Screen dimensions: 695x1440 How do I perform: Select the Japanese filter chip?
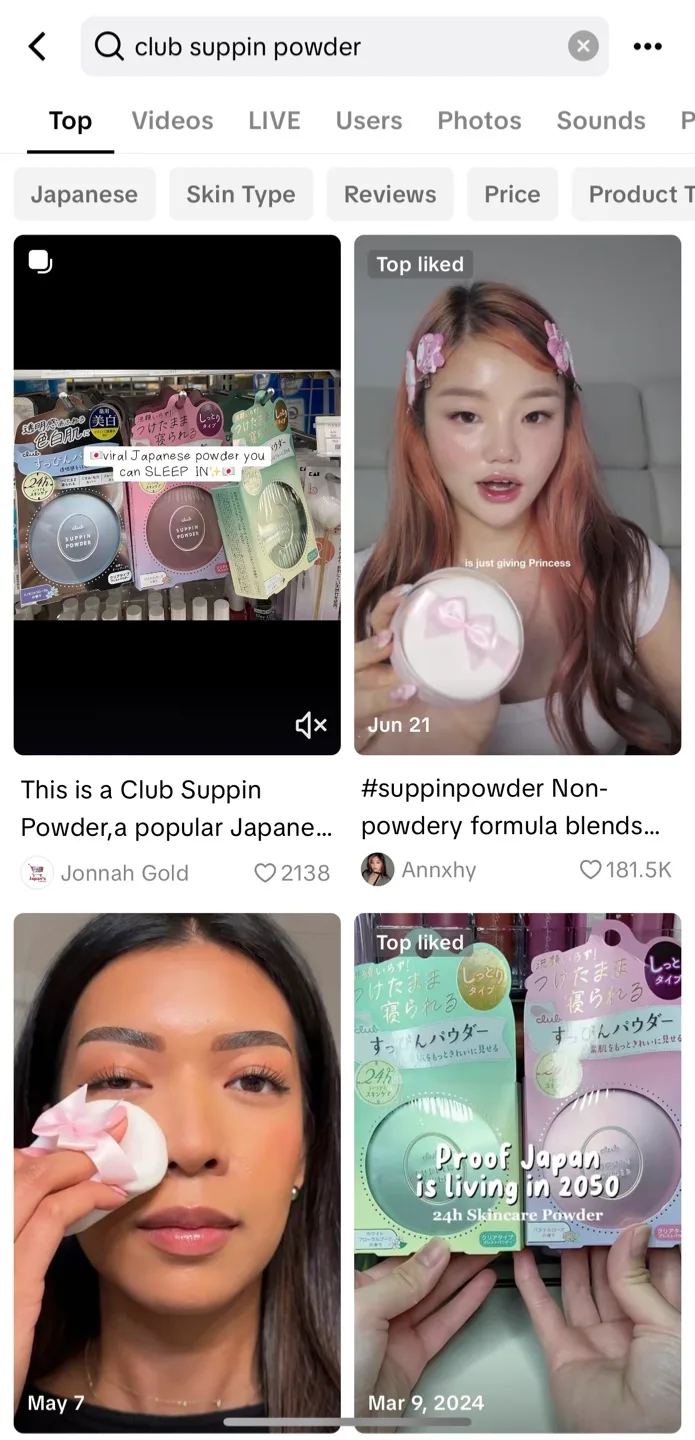click(84, 194)
